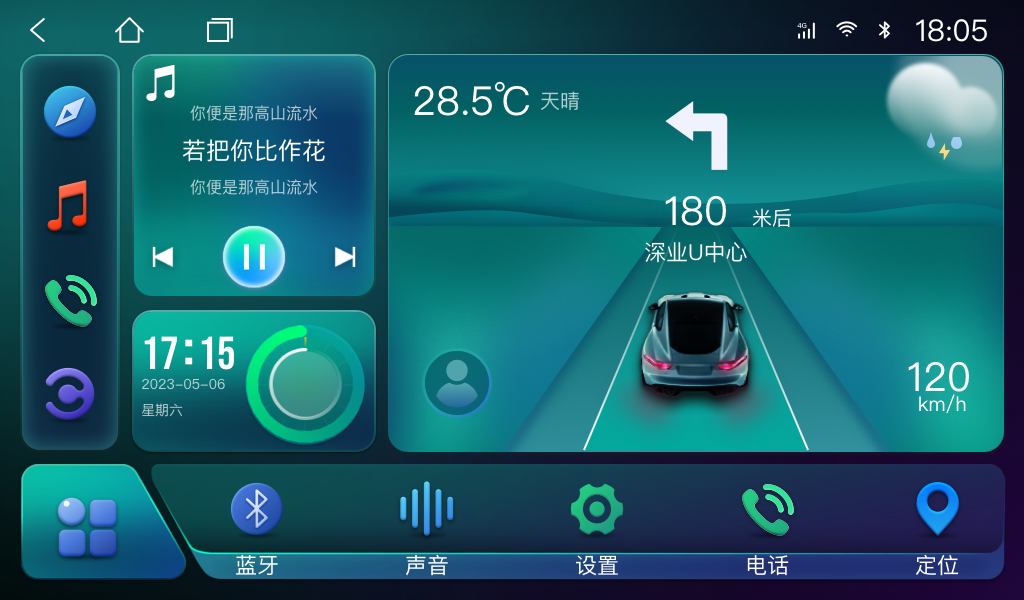Go back to the previous track
Viewport: 1024px width, 600px height.
pyautogui.click(x=163, y=257)
